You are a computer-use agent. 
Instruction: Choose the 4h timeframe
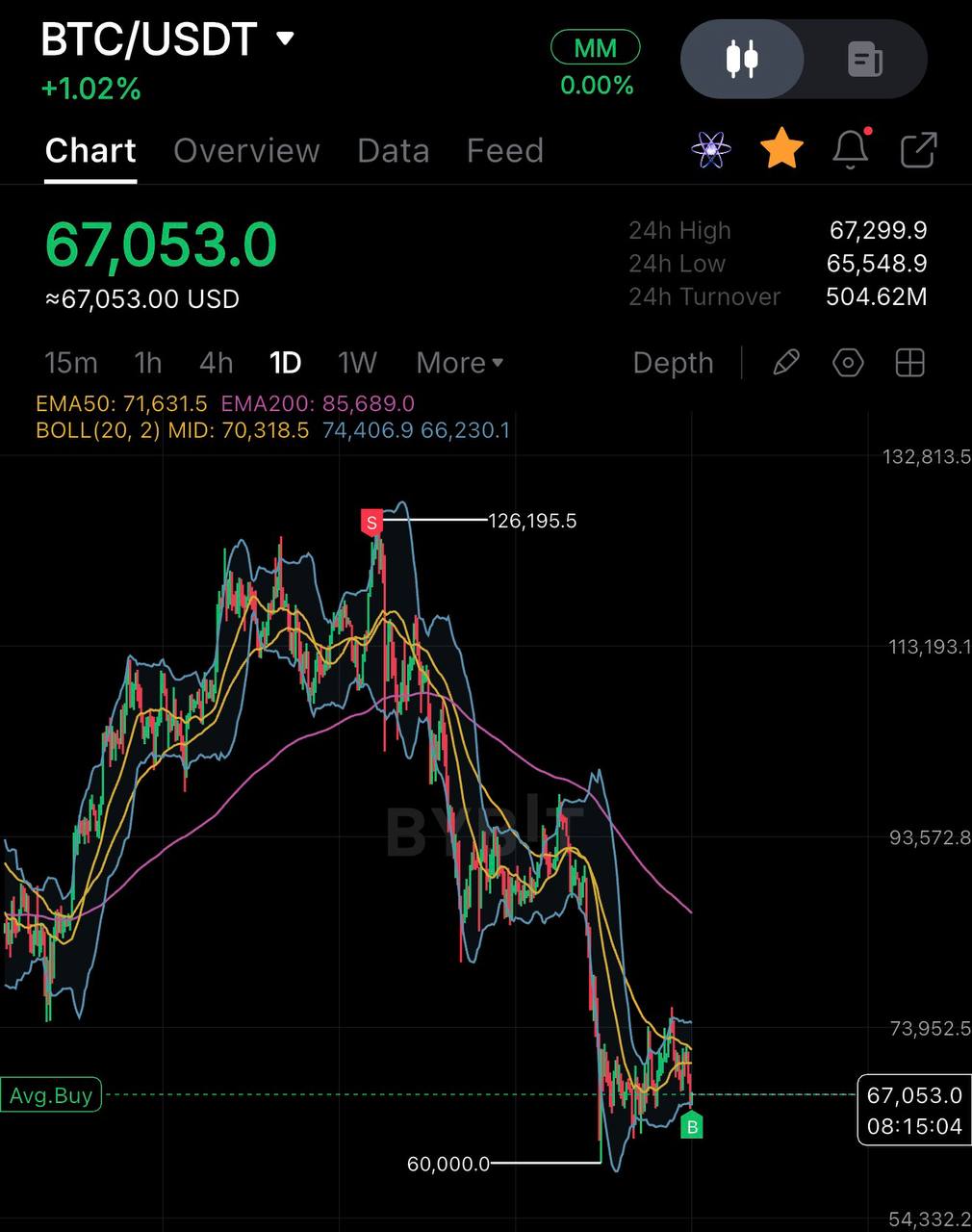pos(216,363)
